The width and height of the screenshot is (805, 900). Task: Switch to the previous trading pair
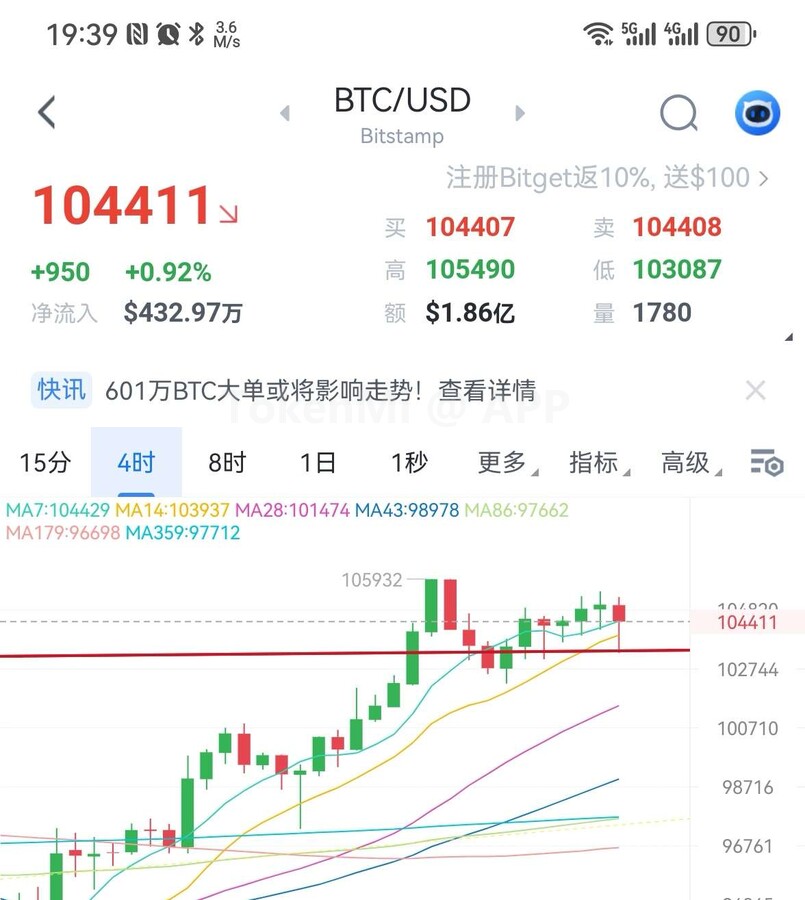[x=285, y=114]
